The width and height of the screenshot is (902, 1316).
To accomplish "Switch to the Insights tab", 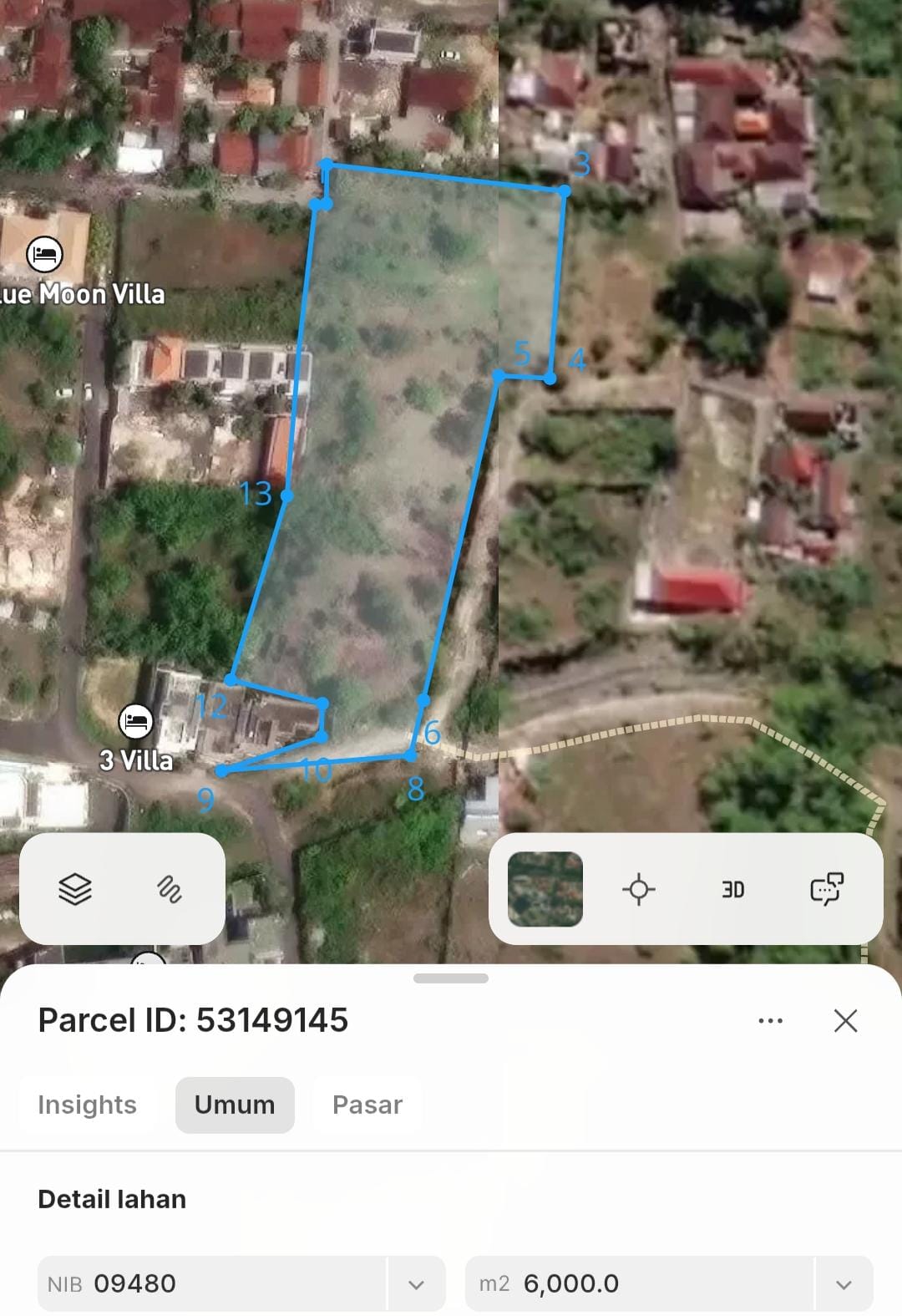I will 87,1105.
